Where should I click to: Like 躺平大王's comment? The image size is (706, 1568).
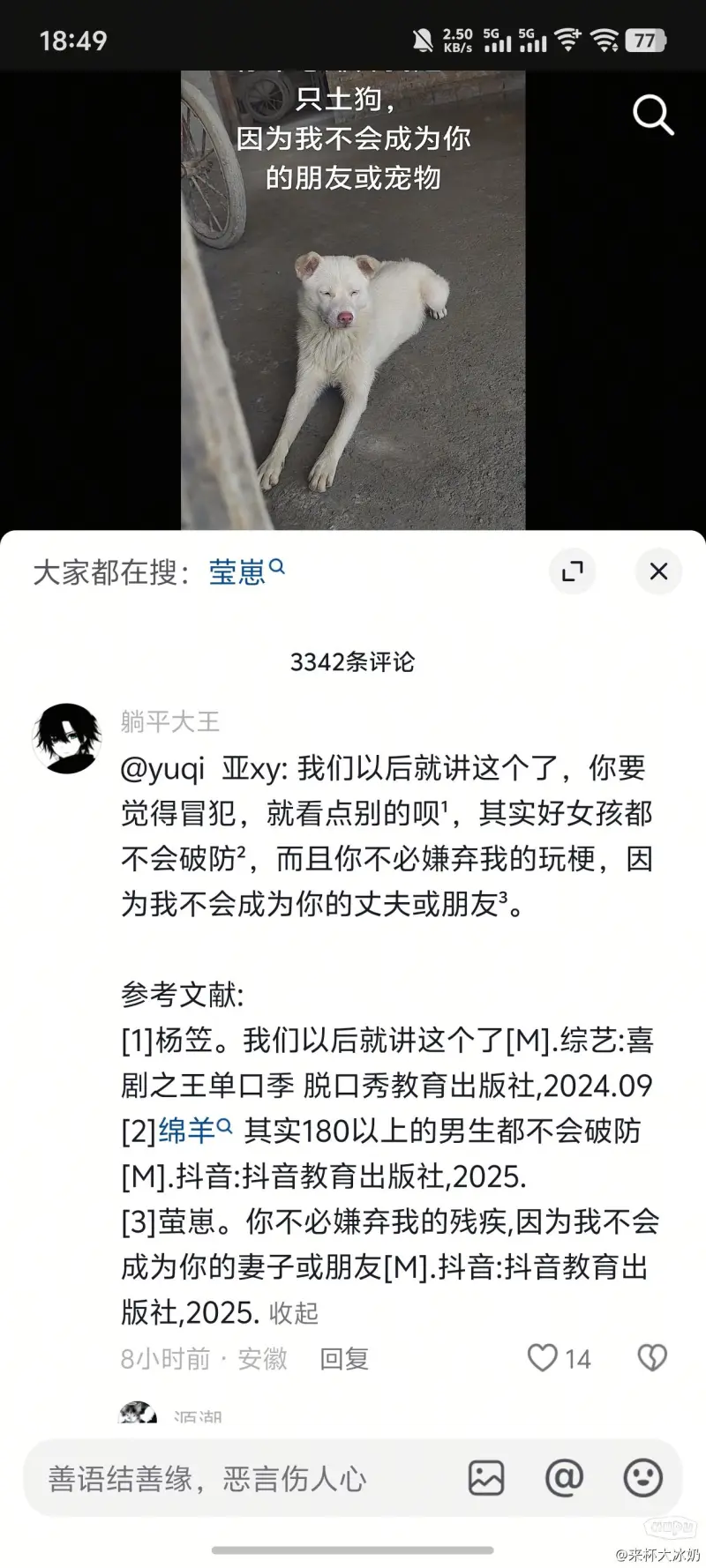tap(544, 1358)
